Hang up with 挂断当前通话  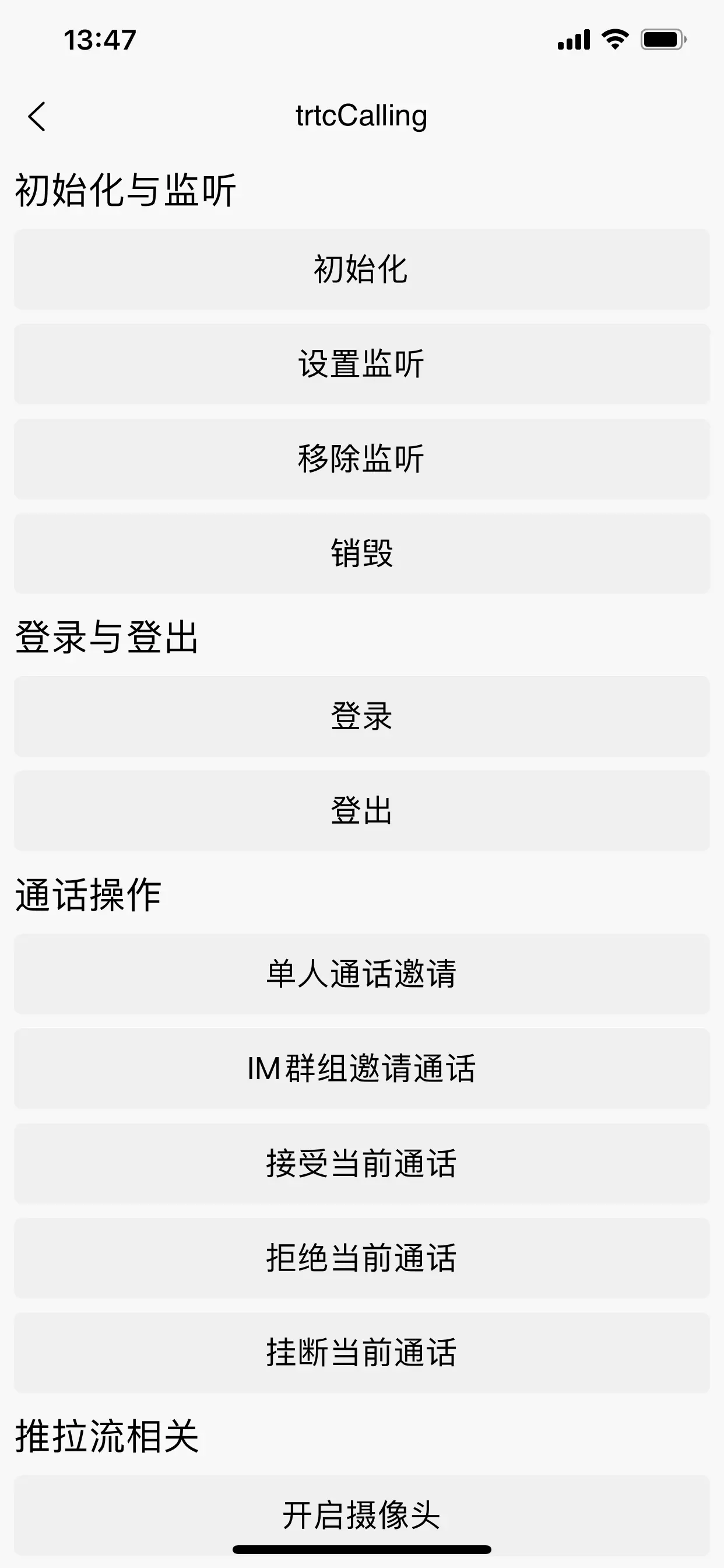[x=361, y=1353]
